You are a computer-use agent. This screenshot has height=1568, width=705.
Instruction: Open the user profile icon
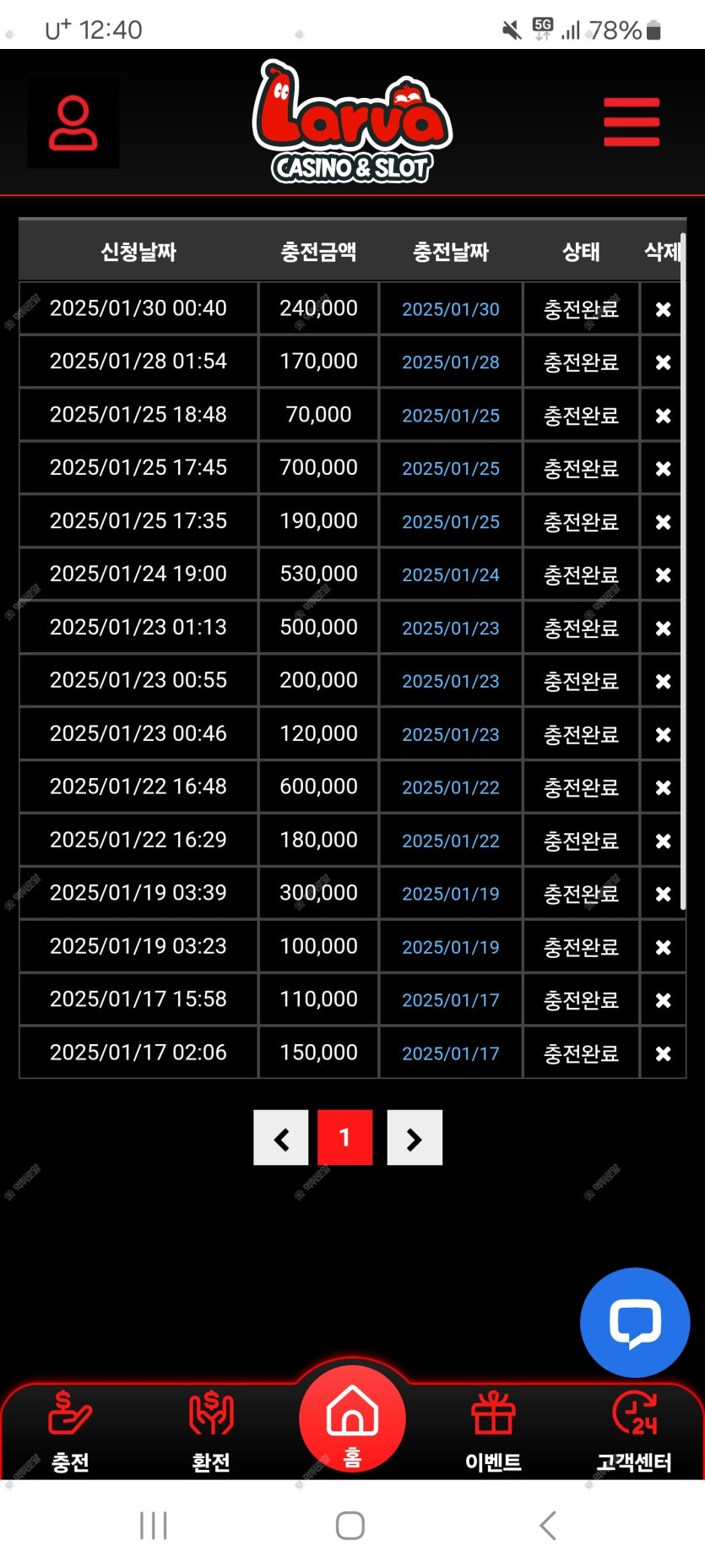point(73,123)
